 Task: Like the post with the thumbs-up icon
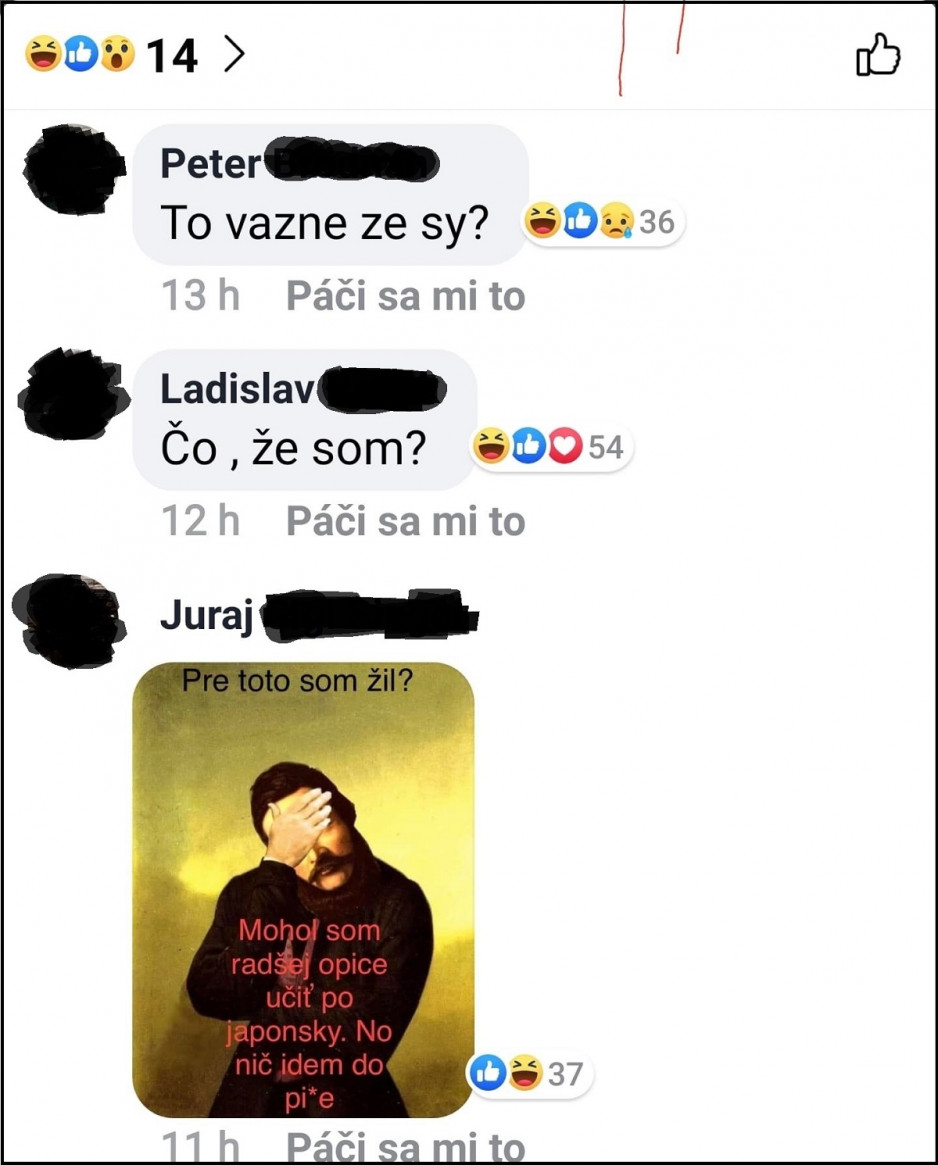tap(878, 55)
